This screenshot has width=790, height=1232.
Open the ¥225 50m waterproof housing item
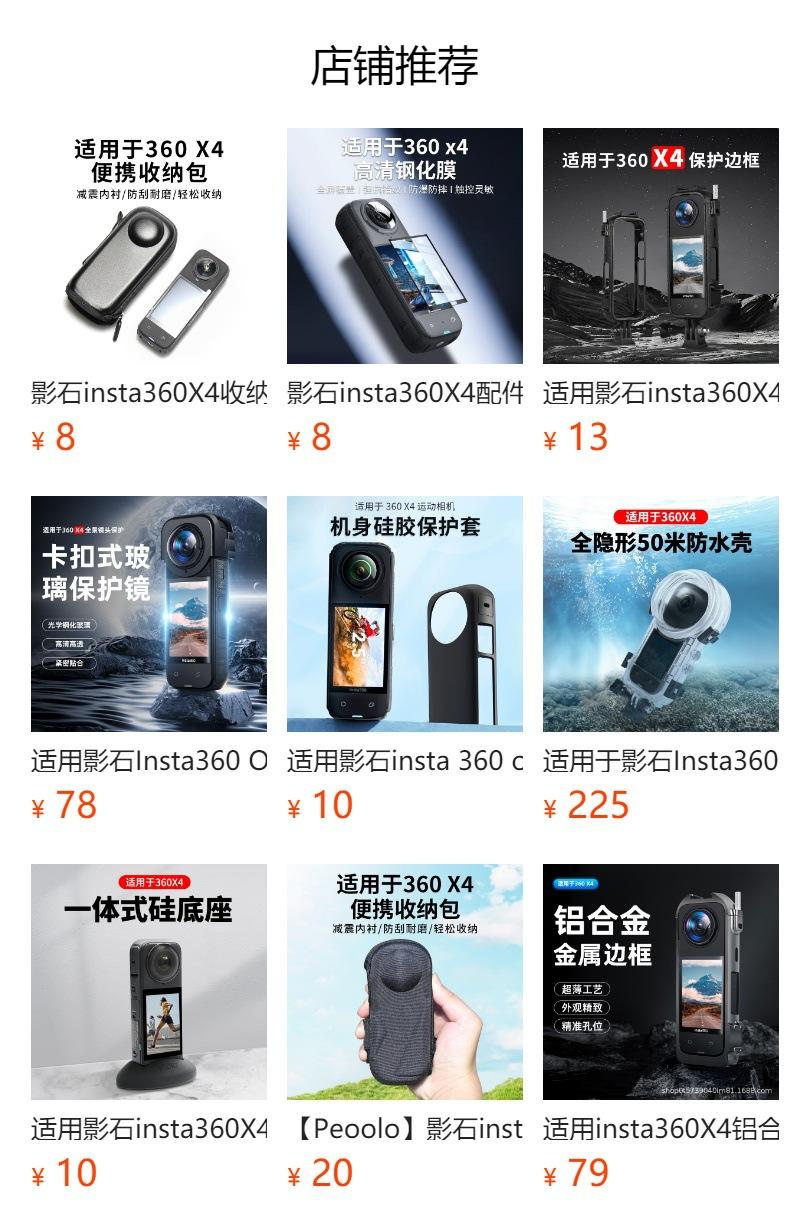pyautogui.click(x=661, y=614)
